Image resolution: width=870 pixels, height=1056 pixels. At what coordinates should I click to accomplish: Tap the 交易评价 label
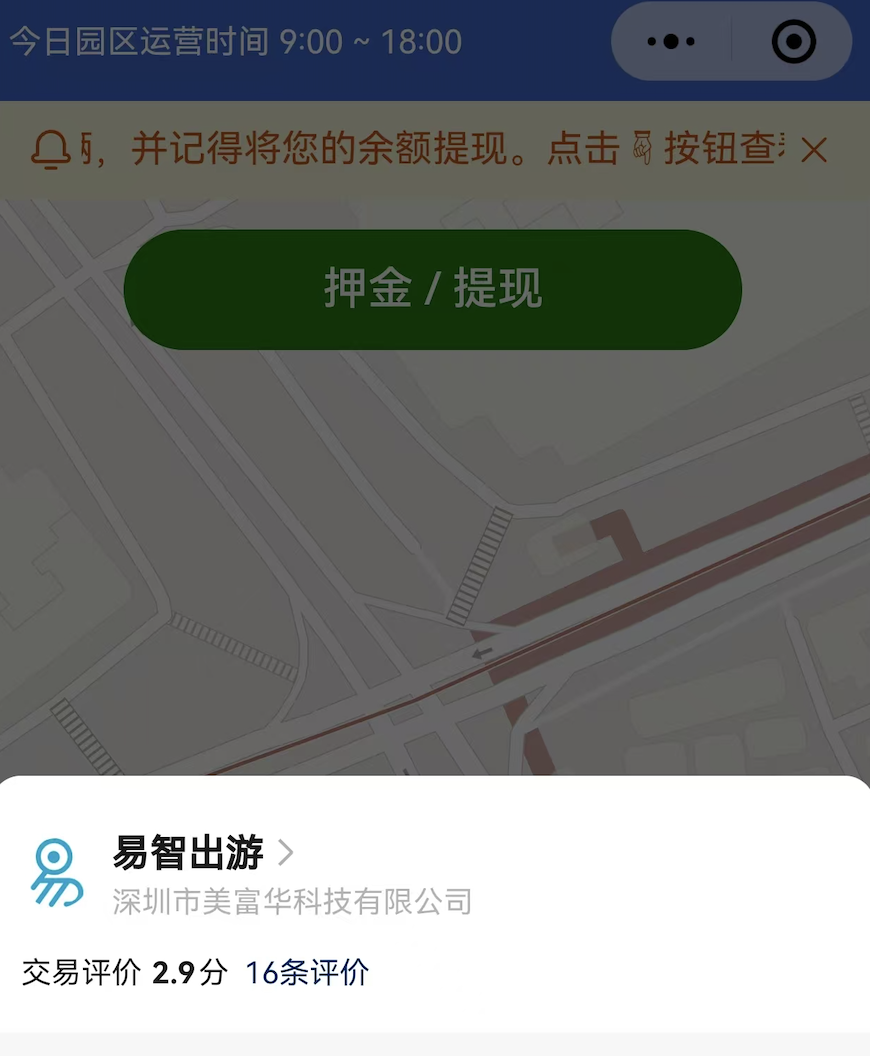[78, 971]
